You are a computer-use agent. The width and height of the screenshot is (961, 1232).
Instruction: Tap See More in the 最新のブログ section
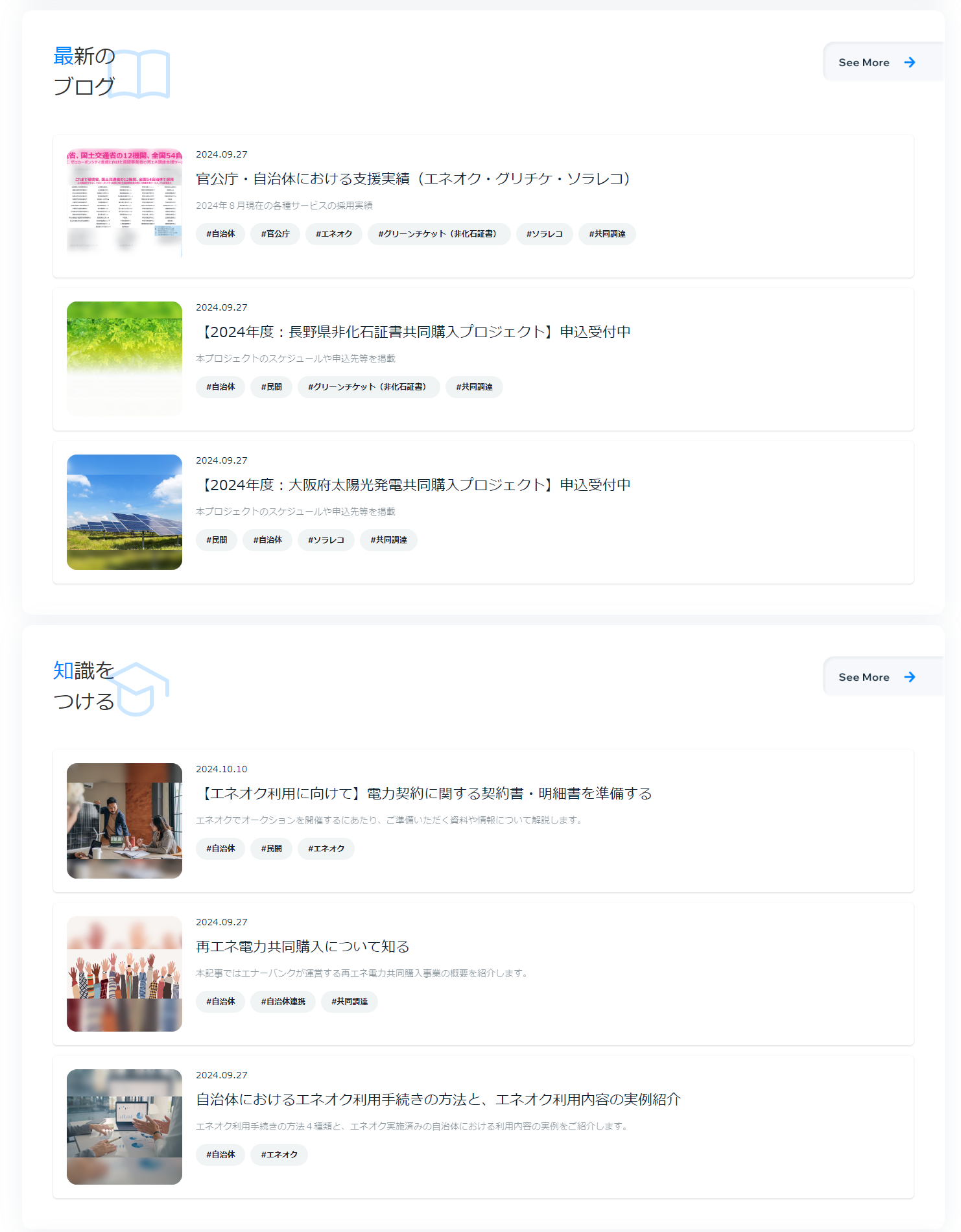click(875, 62)
